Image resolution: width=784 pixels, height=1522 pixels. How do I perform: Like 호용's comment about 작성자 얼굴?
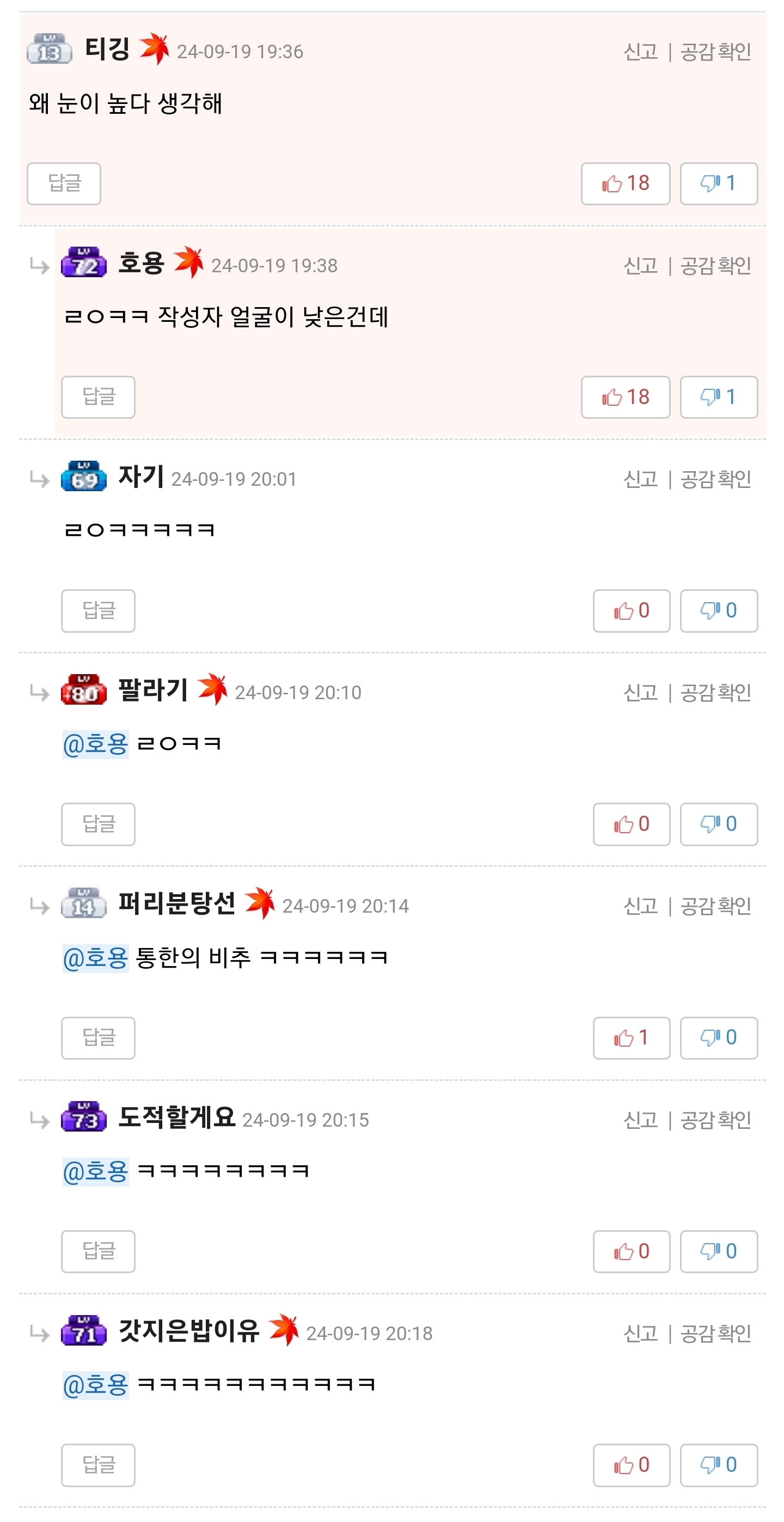click(625, 397)
